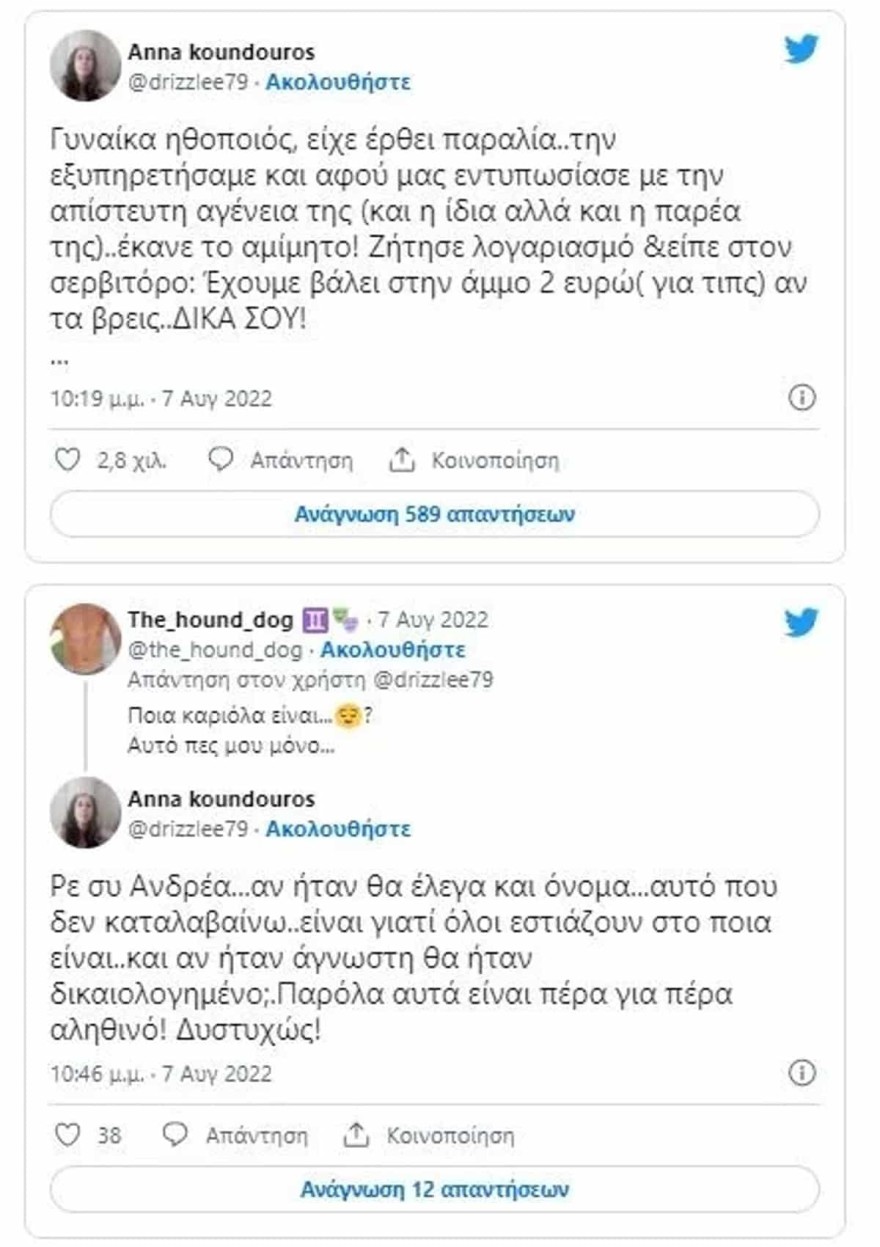Viewport: 880px width, 1247px height.
Task: Click the share icon labeled Κοινοποίηση on the first tweet
Action: click(403, 459)
